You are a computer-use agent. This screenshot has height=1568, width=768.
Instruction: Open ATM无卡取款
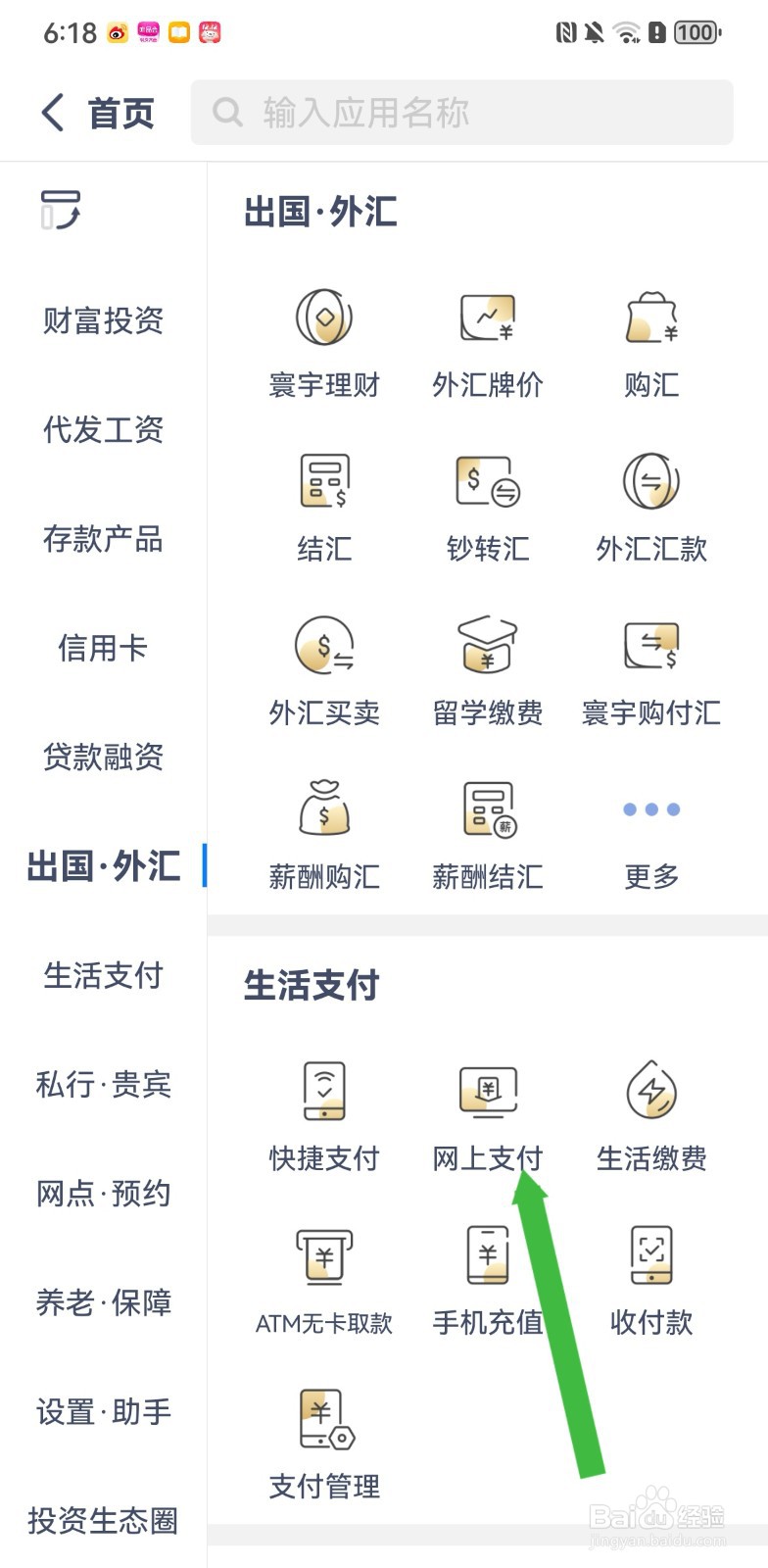[324, 1280]
